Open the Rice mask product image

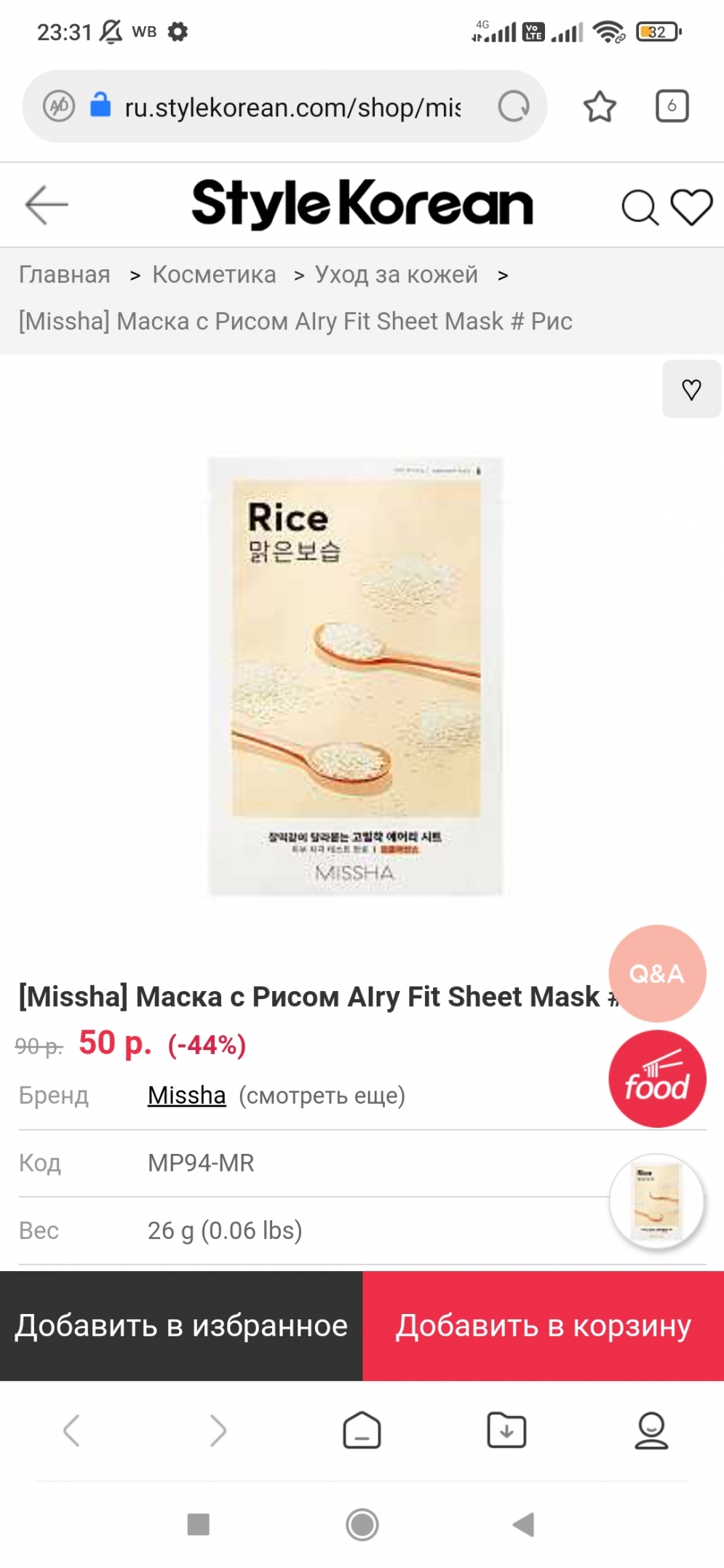tap(355, 677)
